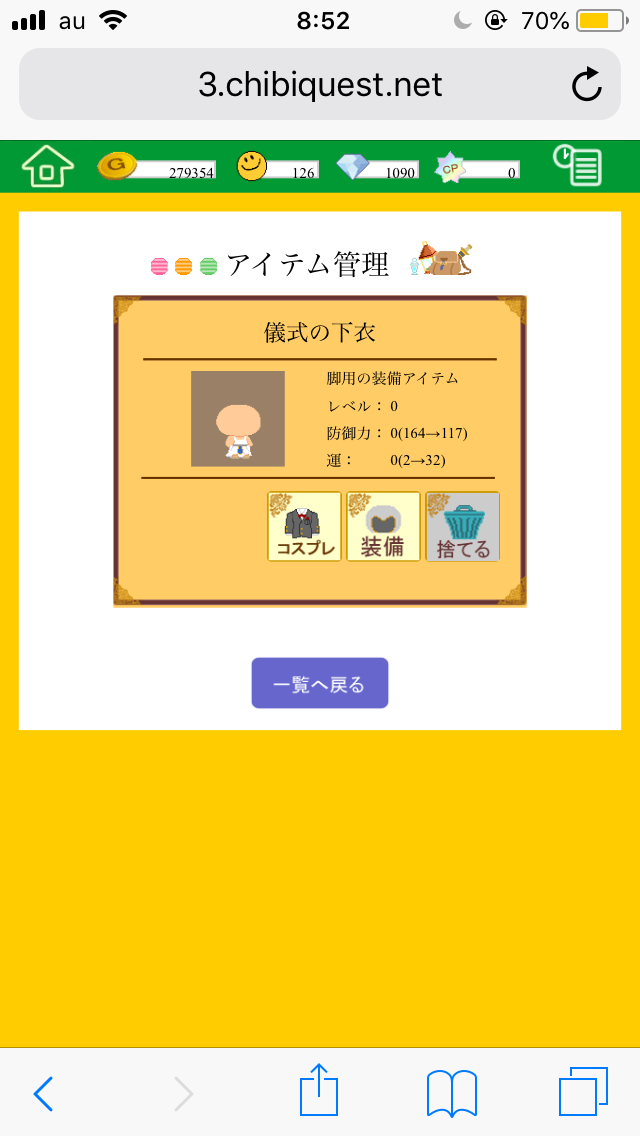
Task: Return to list via 一覧へ戻る
Action: point(319,684)
